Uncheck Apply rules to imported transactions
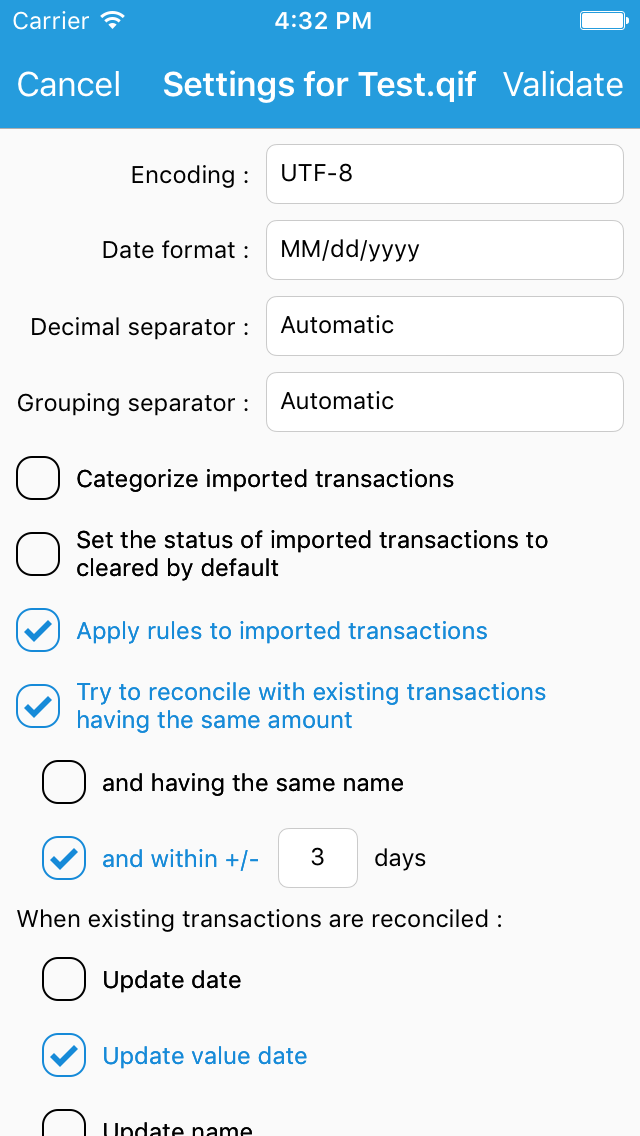 click(38, 630)
